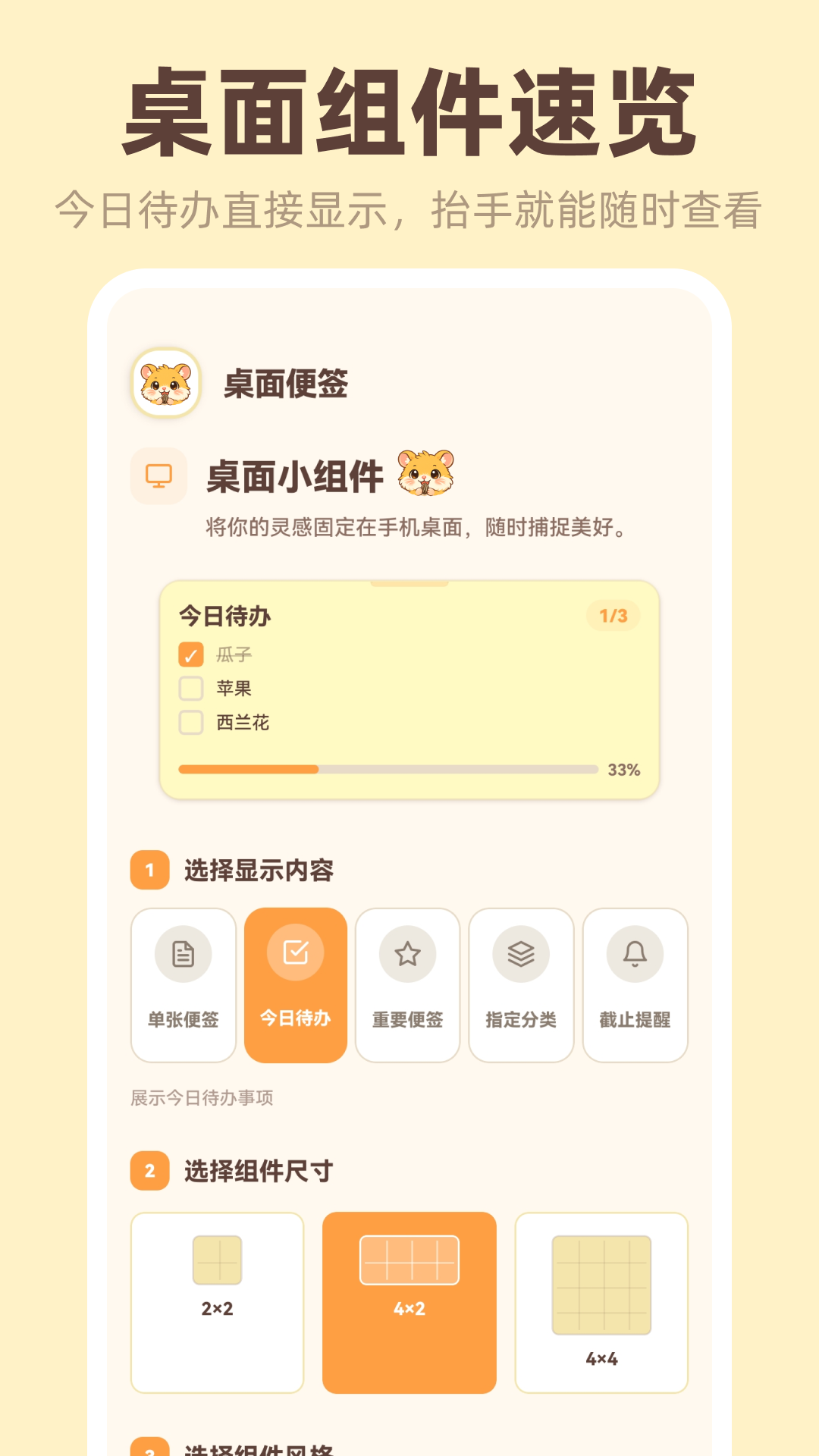The height and width of the screenshot is (1456, 819).
Task: Select the 2×2 widget size
Action: pos(217,1301)
